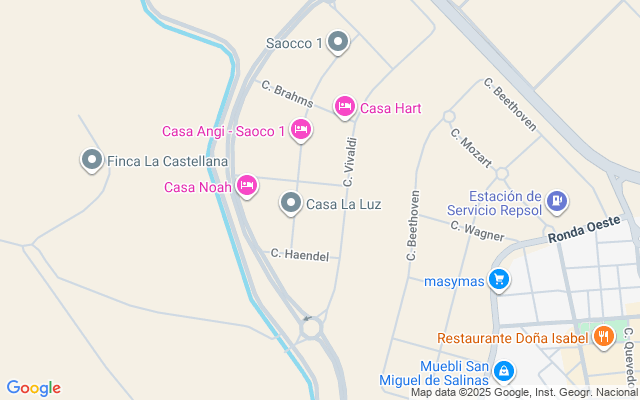Select the Casa La Luz pin
The width and height of the screenshot is (640, 400).
pos(291,203)
